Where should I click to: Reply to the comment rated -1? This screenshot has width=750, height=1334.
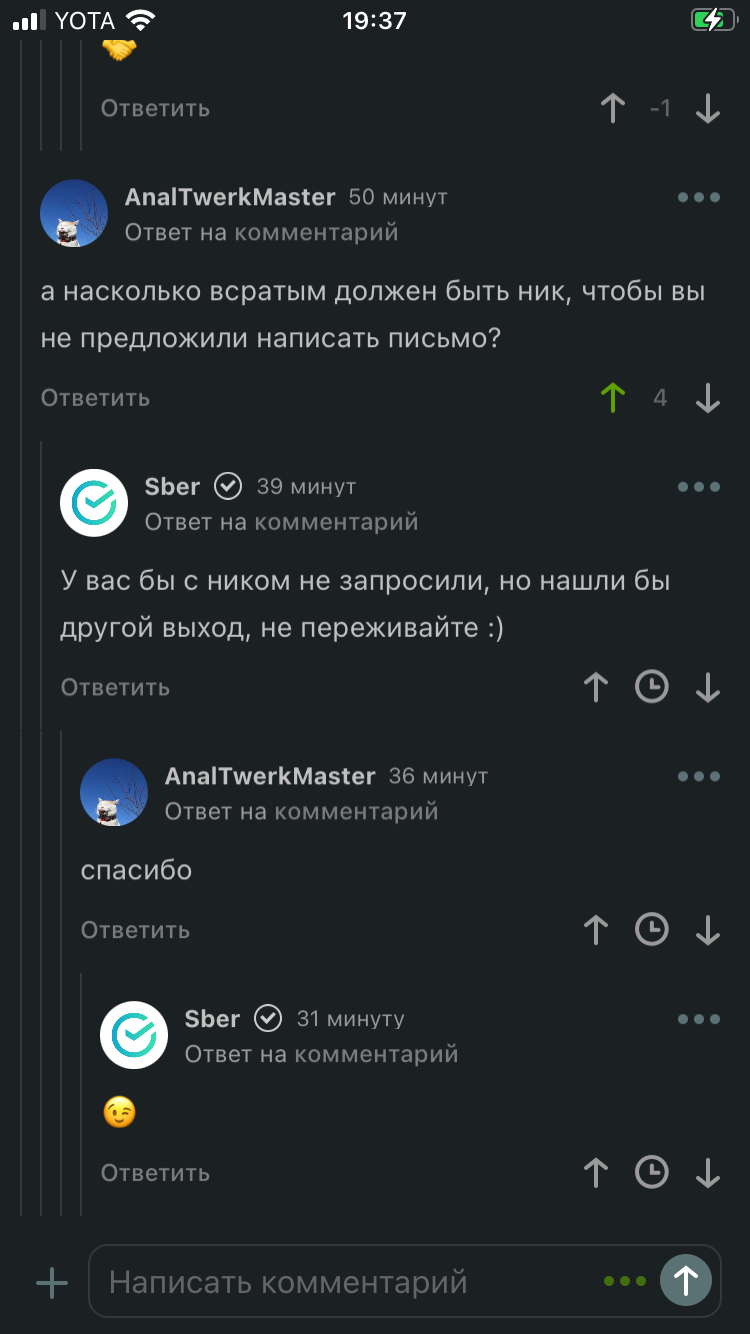[x=155, y=108]
